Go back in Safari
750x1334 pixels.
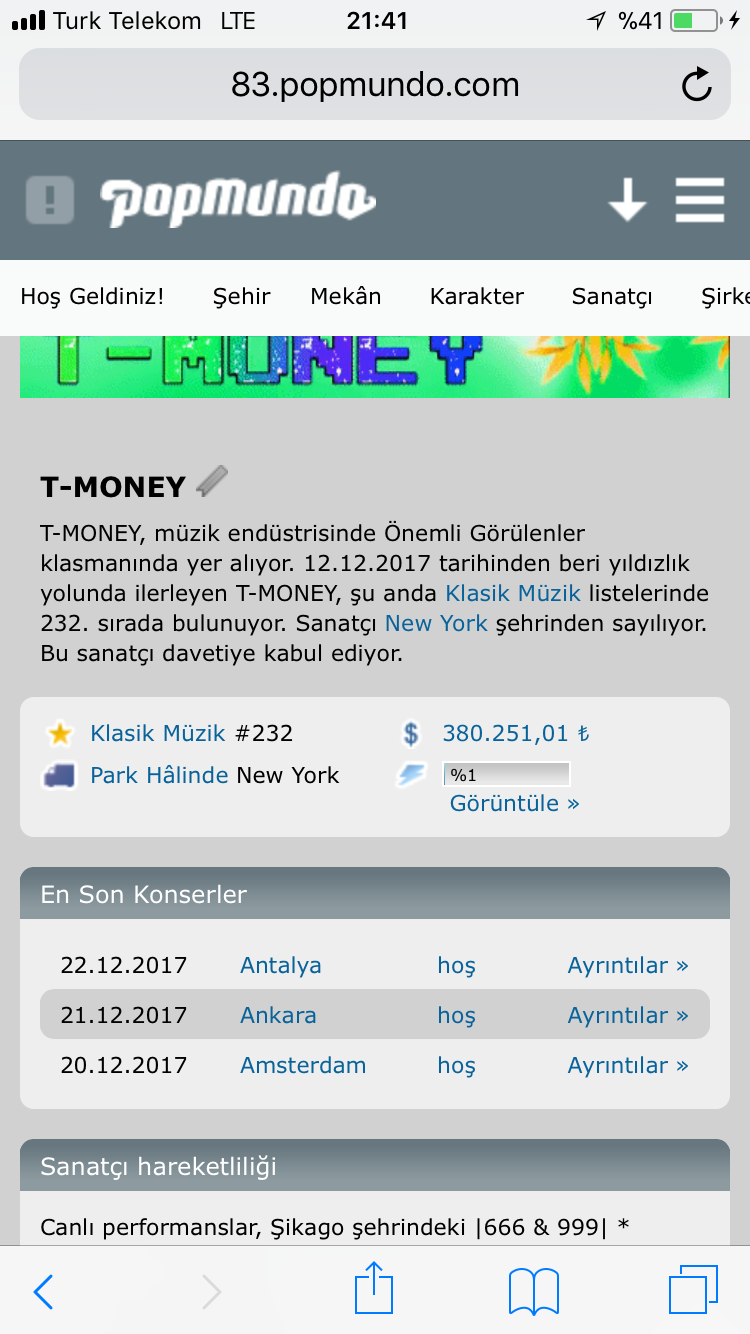click(x=44, y=1292)
